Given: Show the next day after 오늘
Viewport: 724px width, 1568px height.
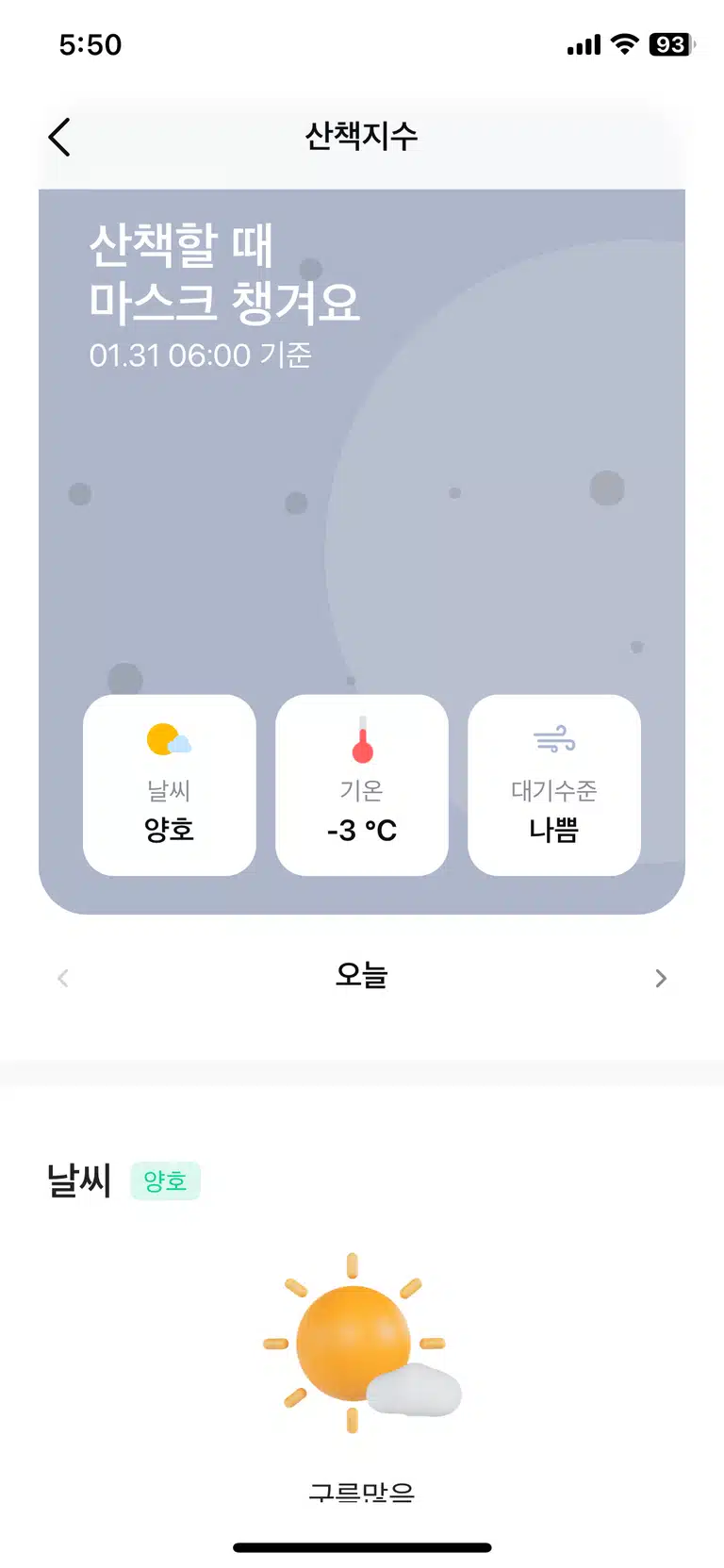Looking at the screenshot, I should pos(661,978).
